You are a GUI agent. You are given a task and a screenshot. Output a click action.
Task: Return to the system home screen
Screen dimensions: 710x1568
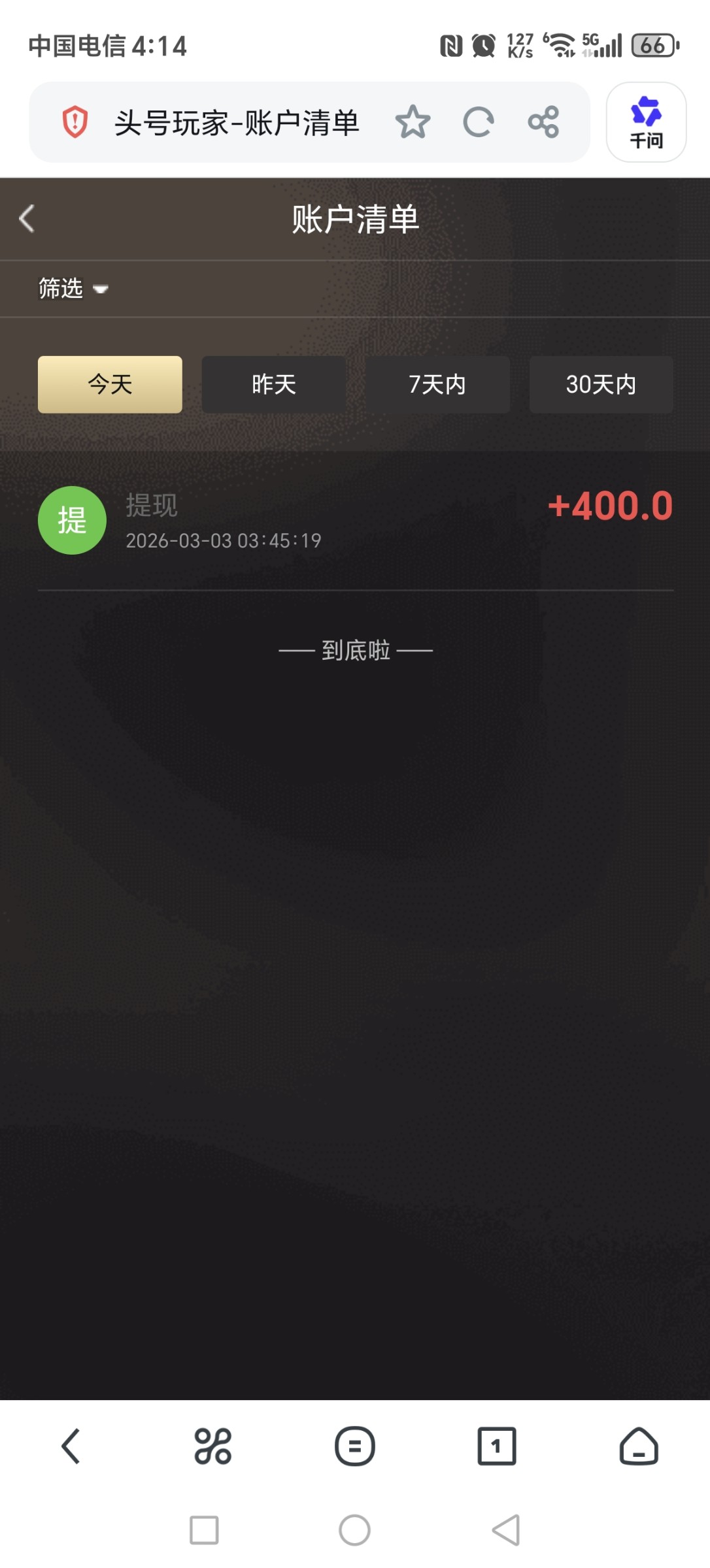[354, 1530]
